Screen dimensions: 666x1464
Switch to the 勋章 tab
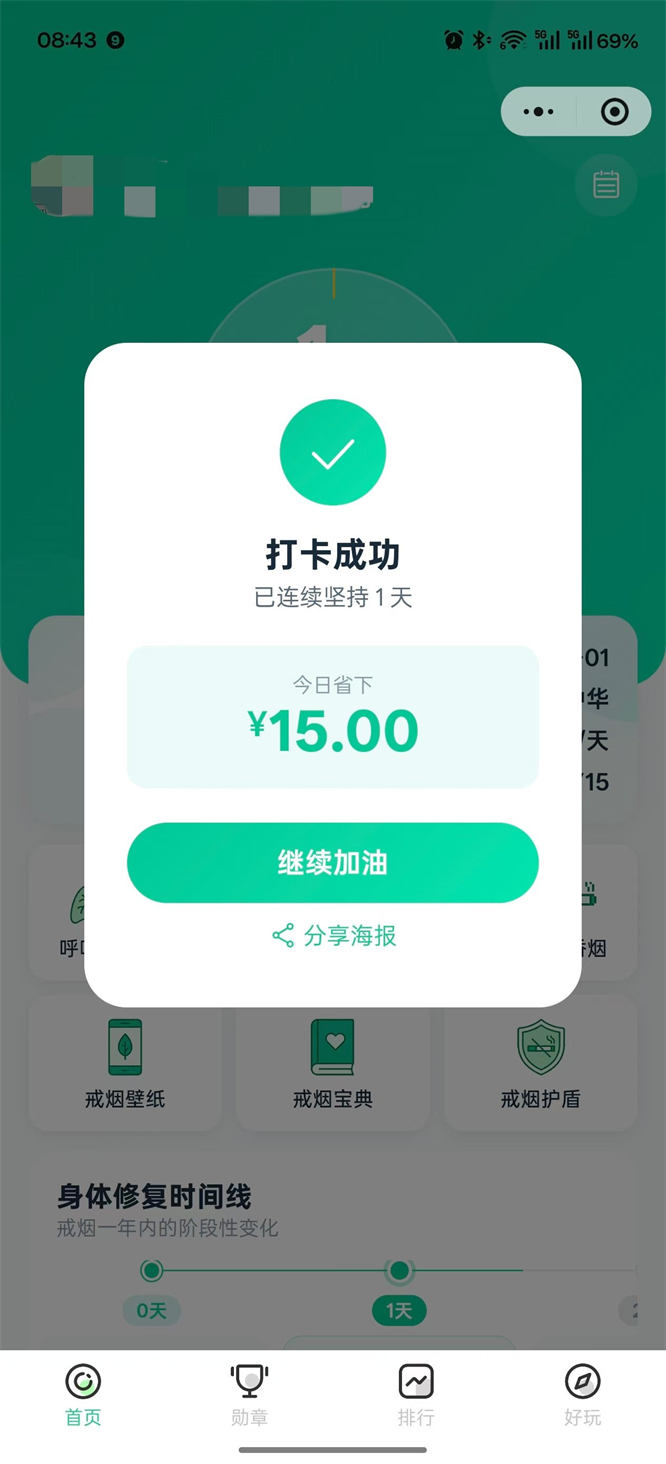(x=249, y=1395)
